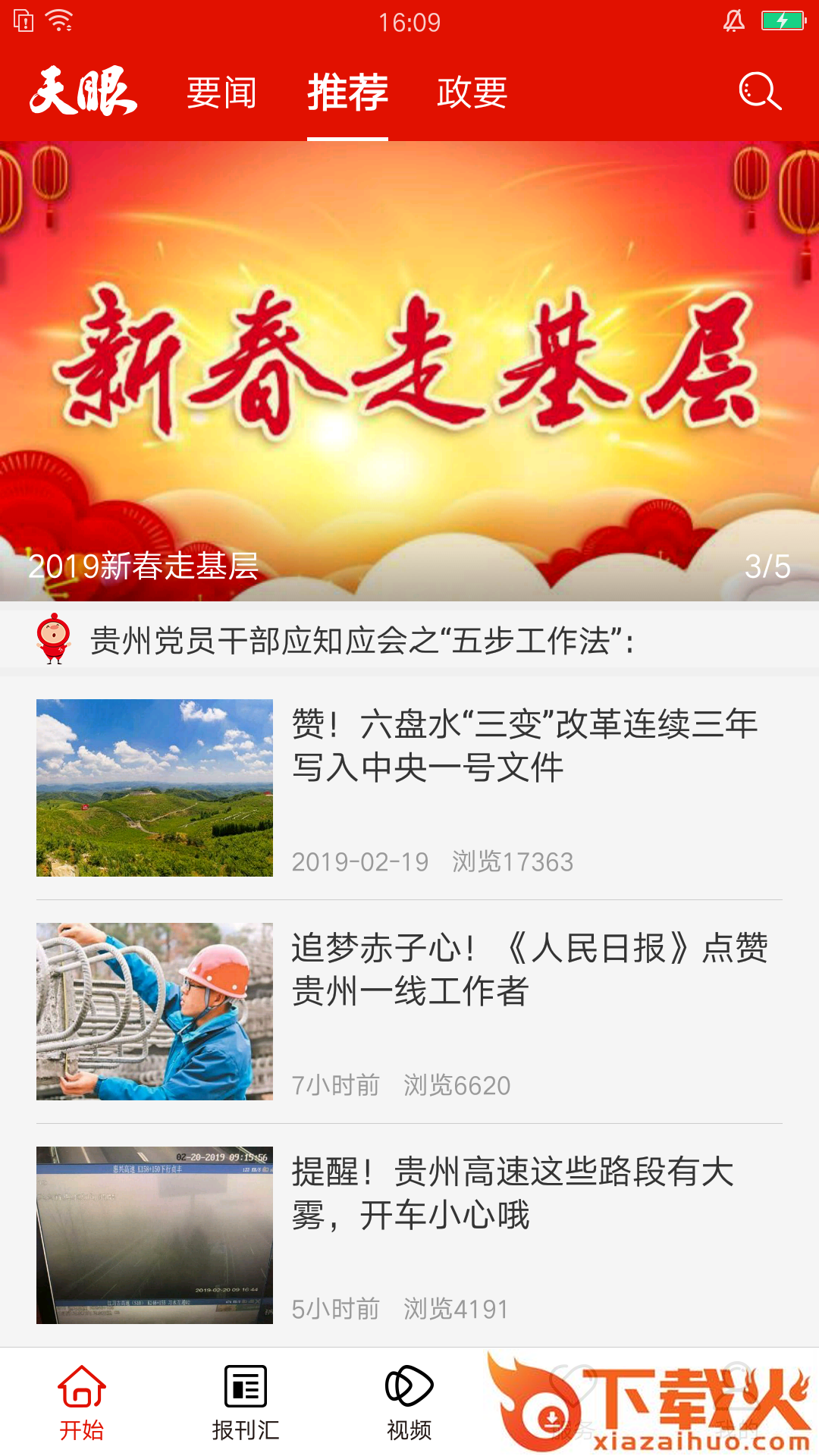
Task: Open the 贵州党员干部应知应会 headline ticker
Action: [x=362, y=641]
